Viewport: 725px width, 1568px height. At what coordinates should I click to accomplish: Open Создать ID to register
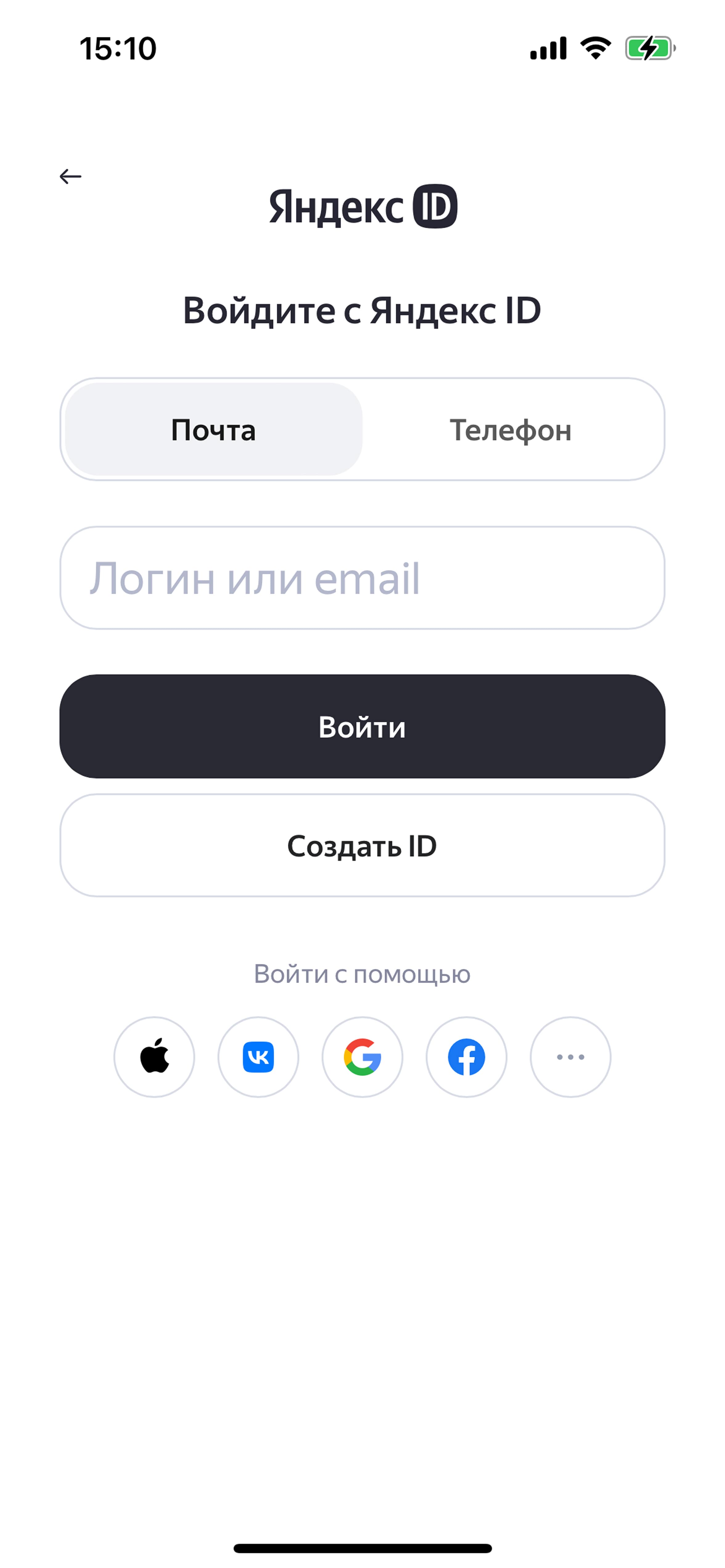coord(362,845)
